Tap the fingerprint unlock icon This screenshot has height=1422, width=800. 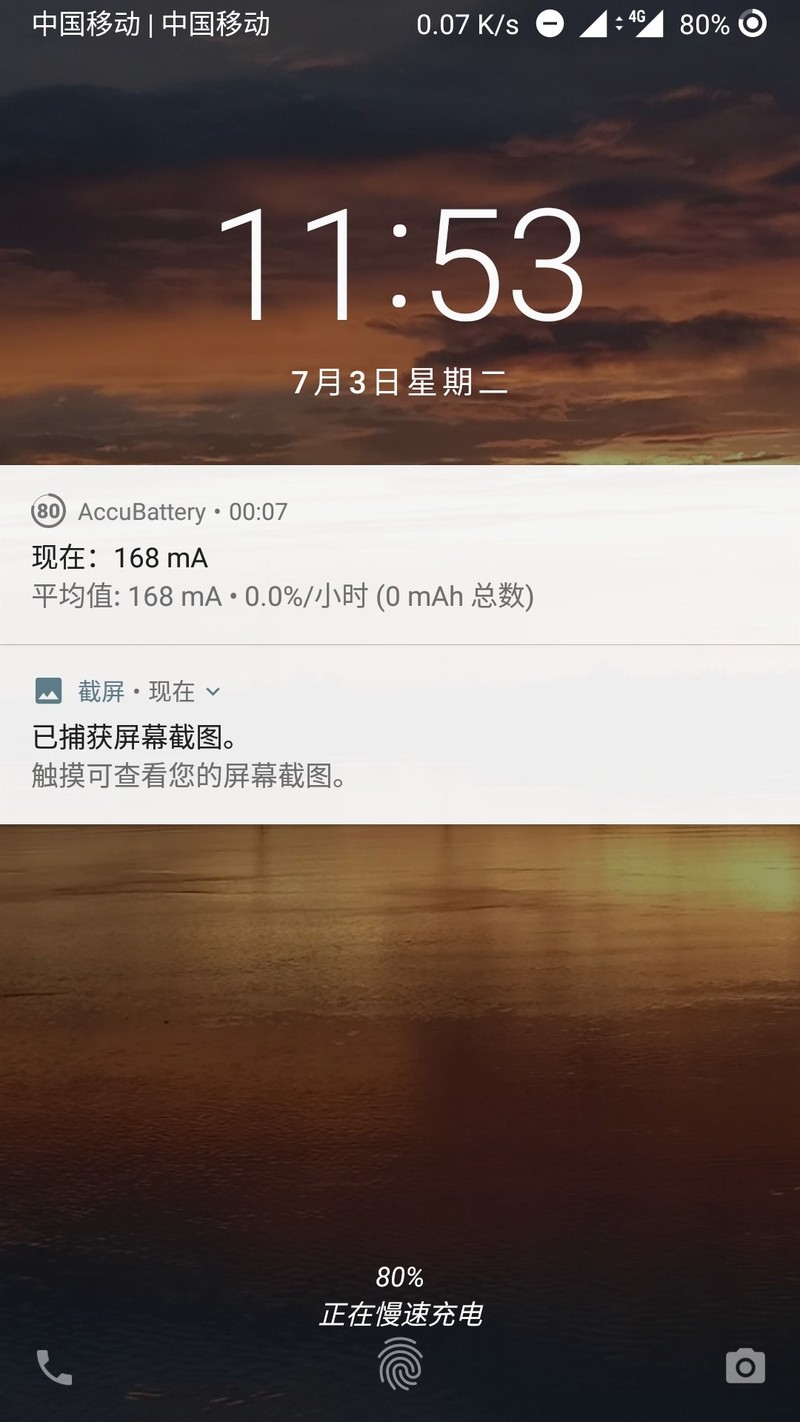[400, 1364]
